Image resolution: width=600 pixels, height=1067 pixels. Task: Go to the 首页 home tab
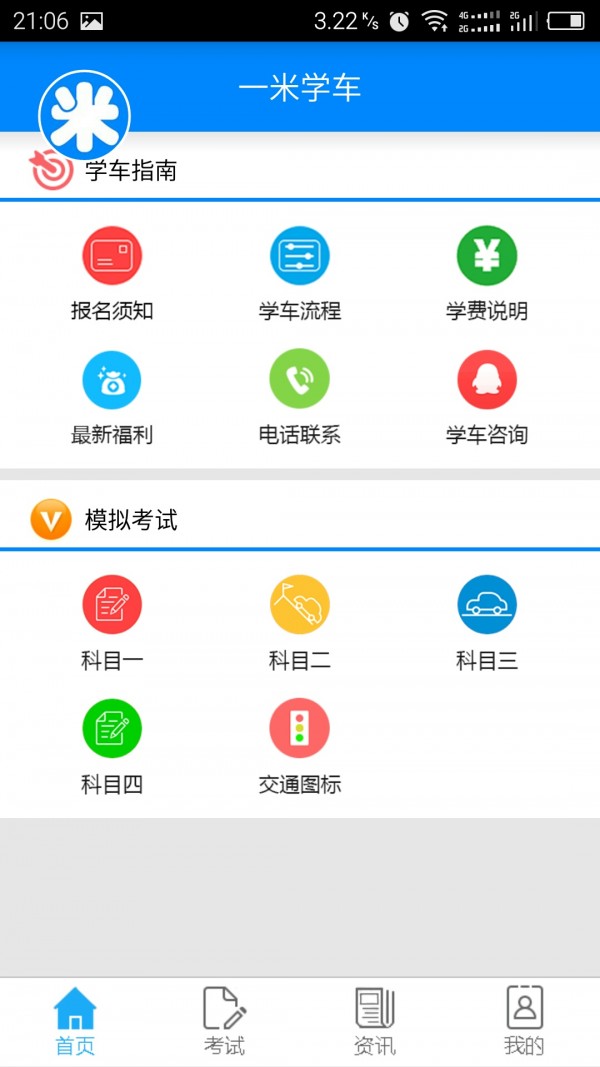[x=75, y=1020]
